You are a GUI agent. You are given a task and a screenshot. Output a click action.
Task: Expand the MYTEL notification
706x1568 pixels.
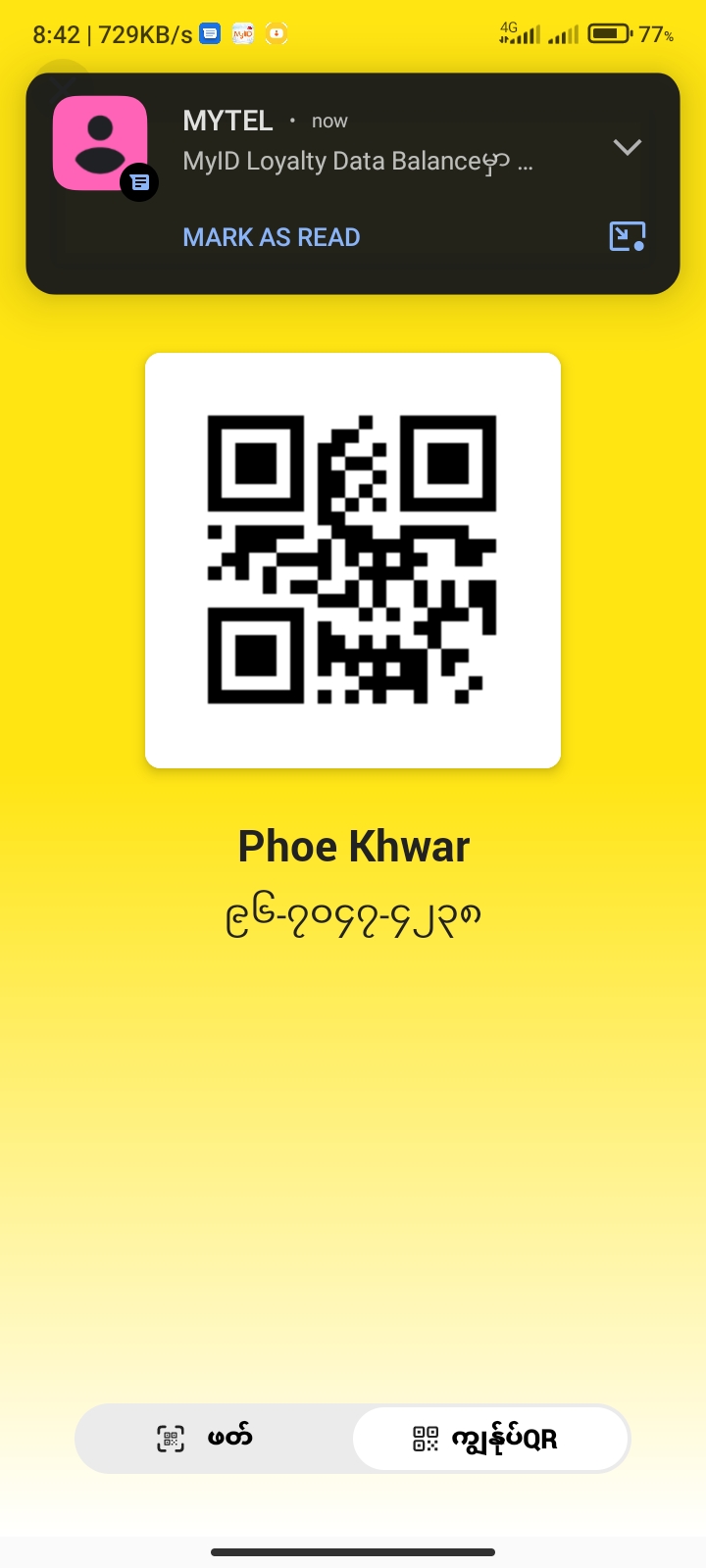tap(627, 147)
